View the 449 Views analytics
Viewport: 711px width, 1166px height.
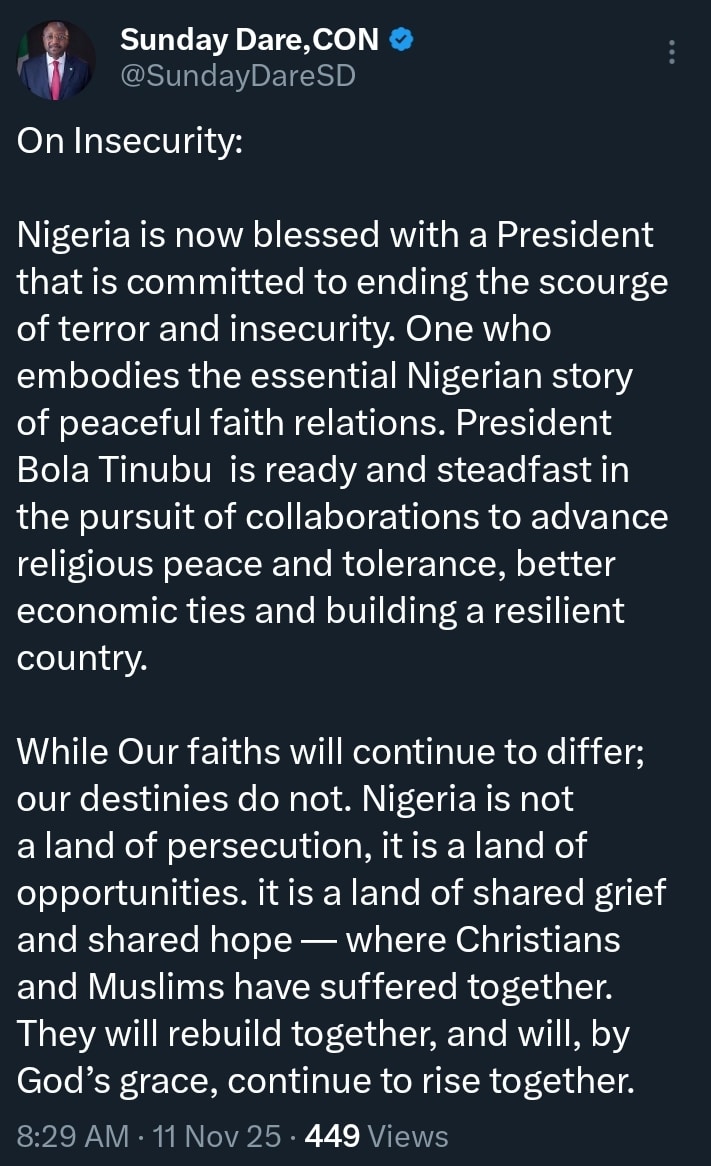click(376, 1136)
